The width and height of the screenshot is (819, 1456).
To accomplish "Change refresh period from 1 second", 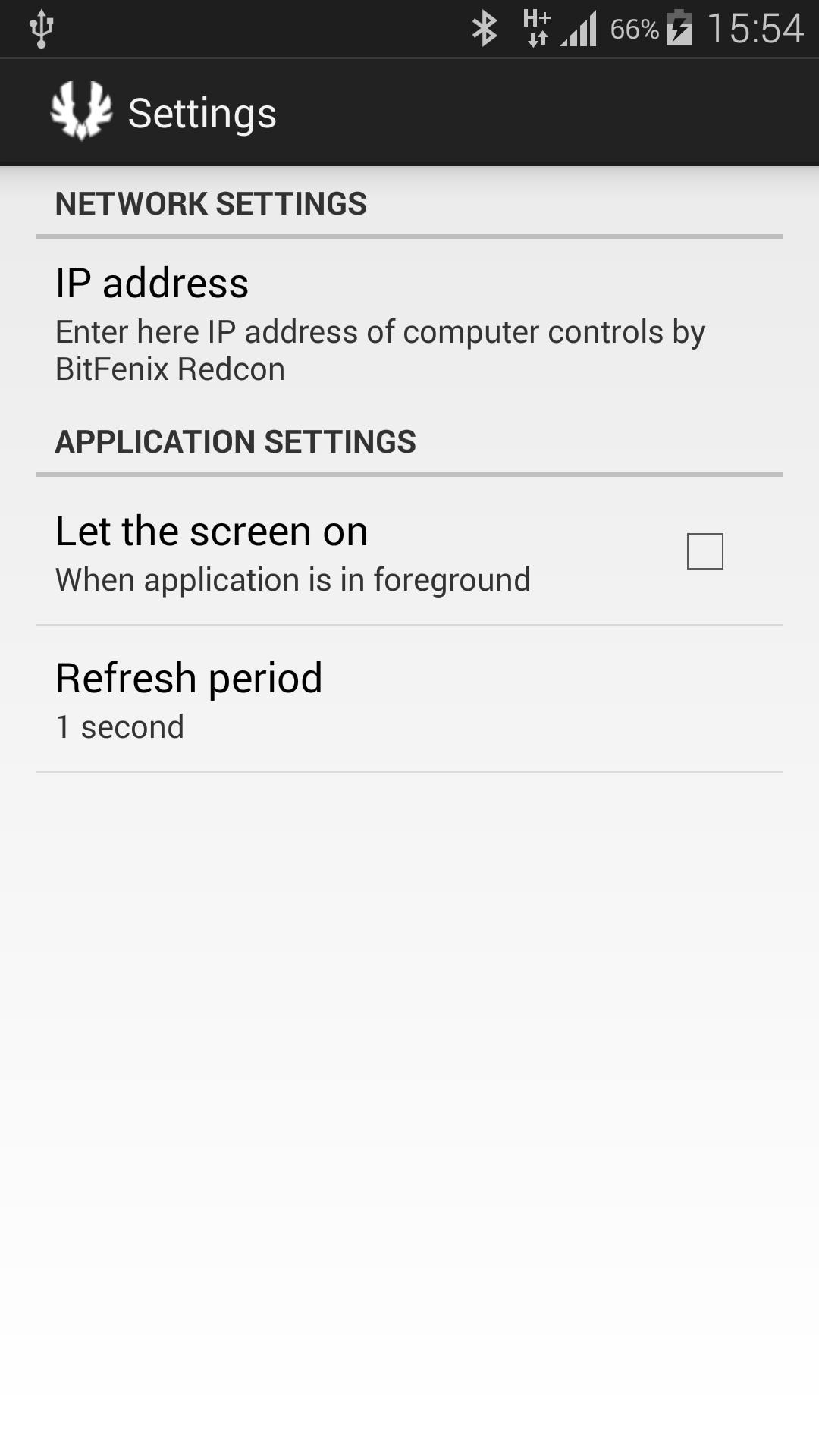I will pos(303,698).
